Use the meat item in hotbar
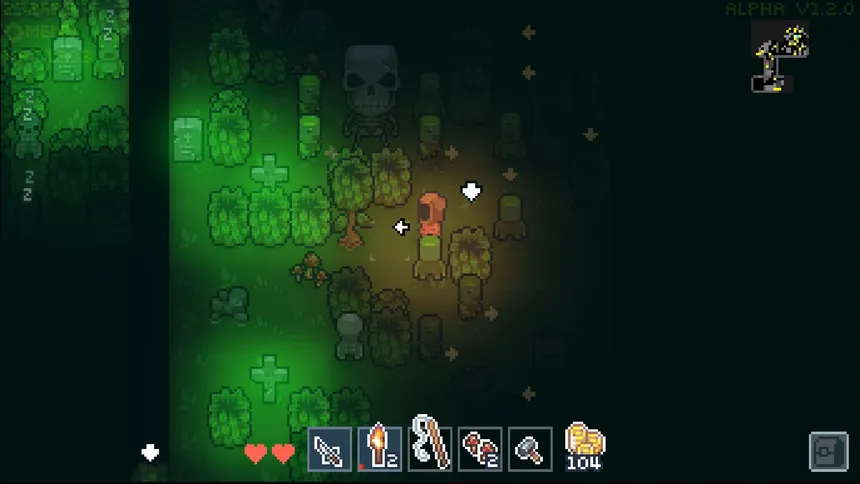Image resolution: width=860 pixels, height=484 pixels. pos(480,450)
